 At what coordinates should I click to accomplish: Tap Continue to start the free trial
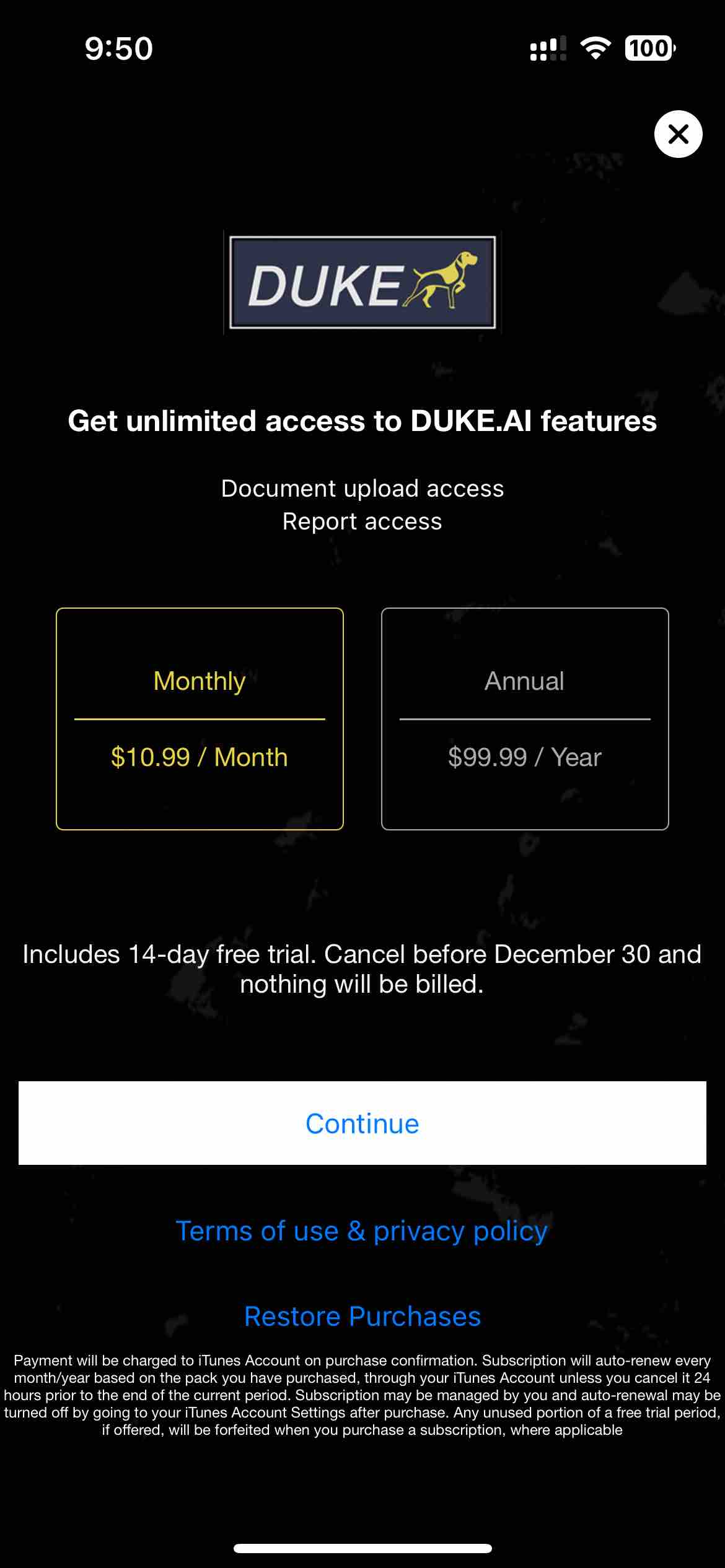(362, 1123)
